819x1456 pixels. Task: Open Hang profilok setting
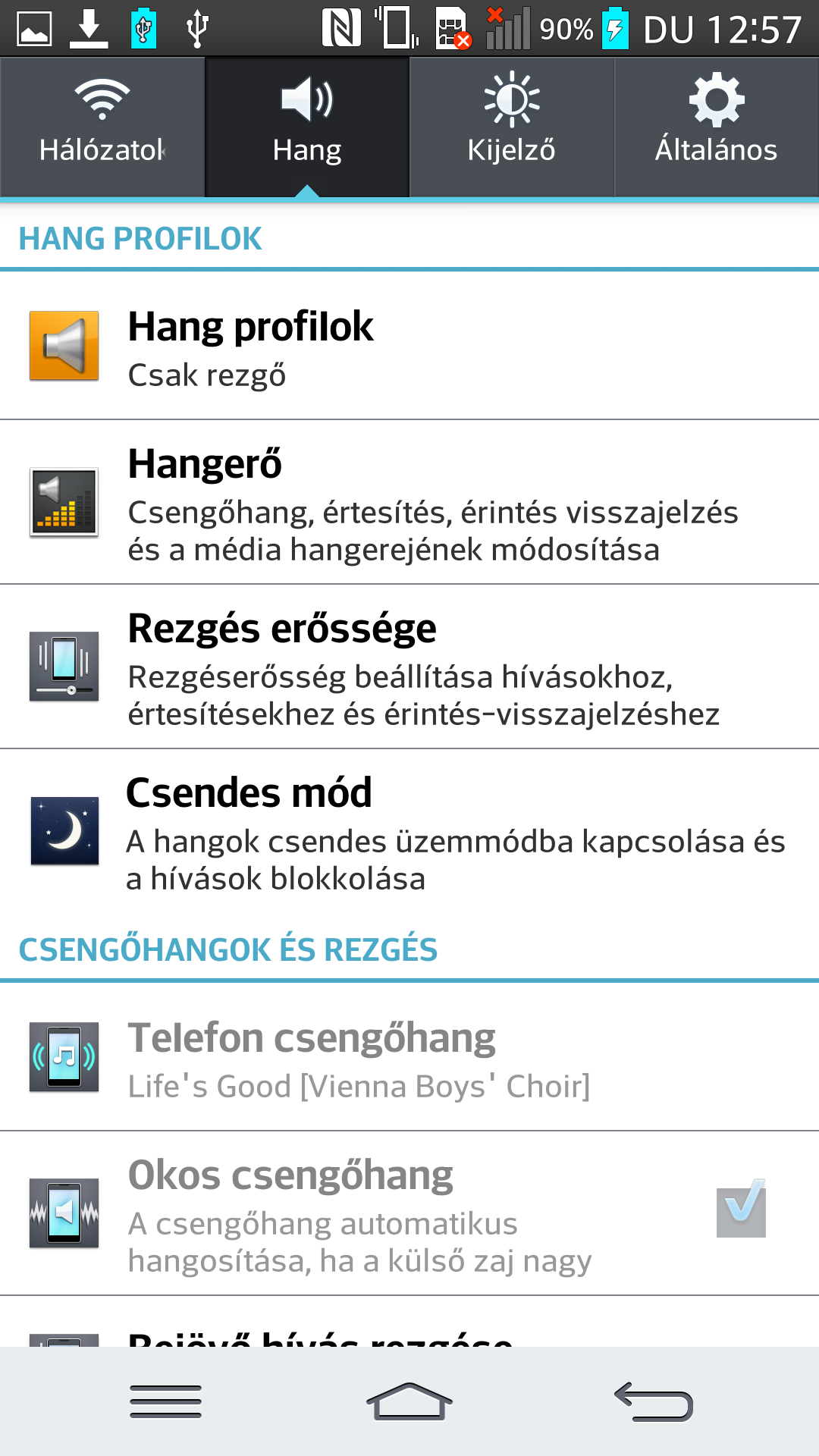pos(409,347)
